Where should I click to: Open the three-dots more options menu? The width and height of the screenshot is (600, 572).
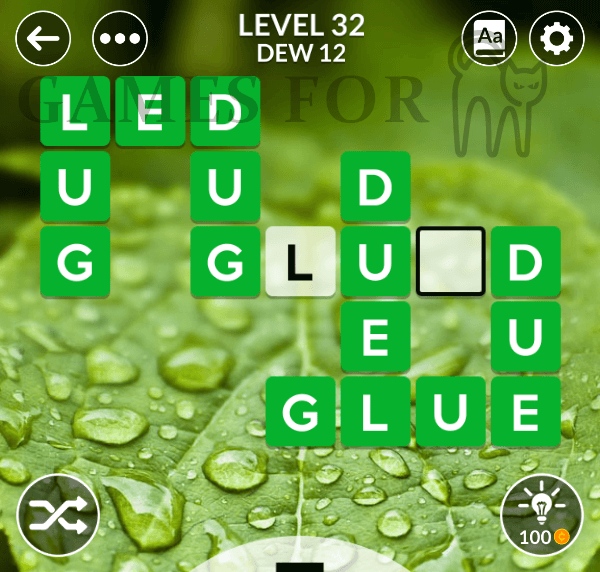(x=119, y=39)
